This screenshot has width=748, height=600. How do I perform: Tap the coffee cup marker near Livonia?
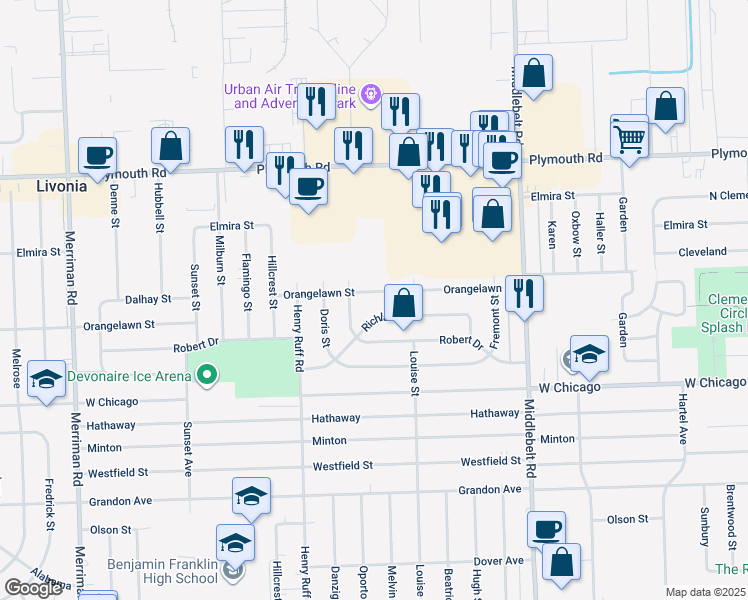[97, 157]
